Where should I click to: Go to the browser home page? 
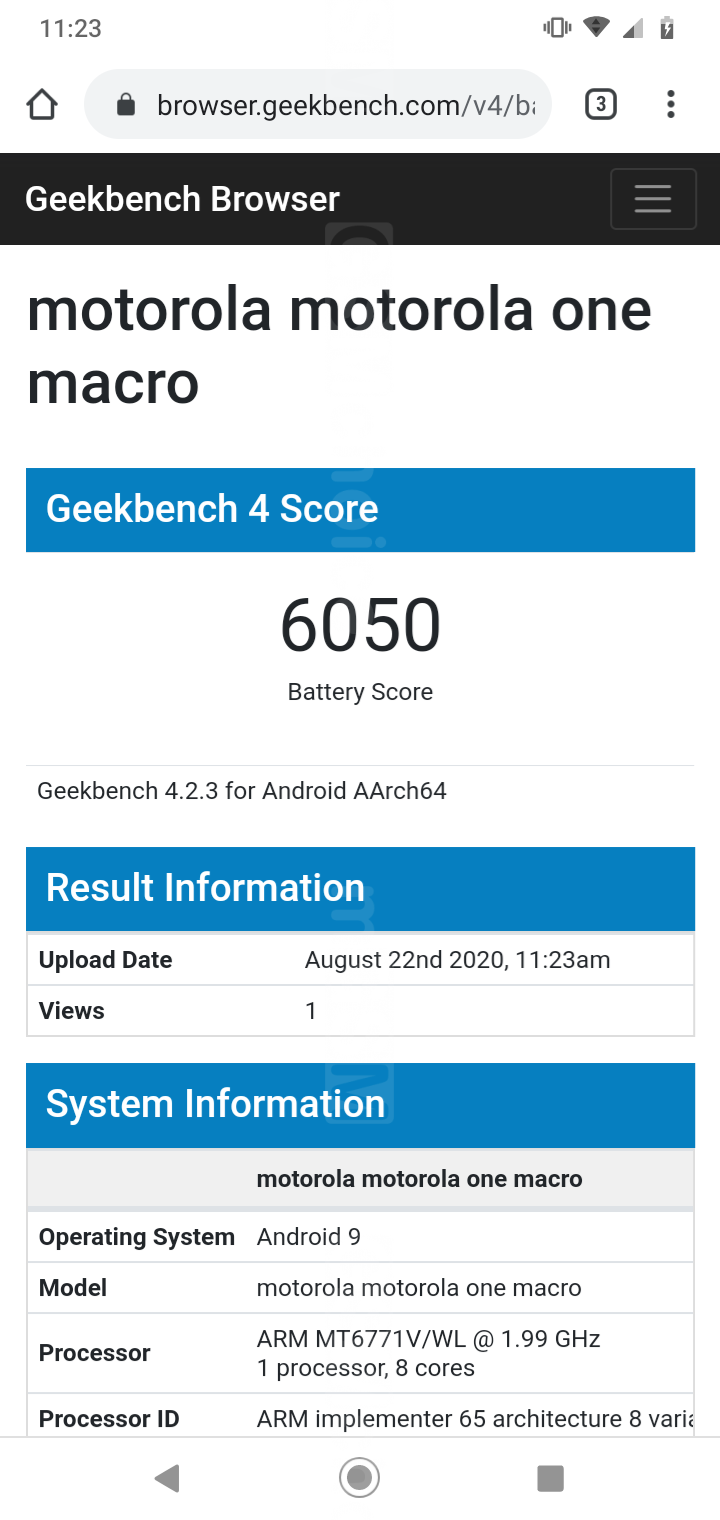tap(42, 104)
